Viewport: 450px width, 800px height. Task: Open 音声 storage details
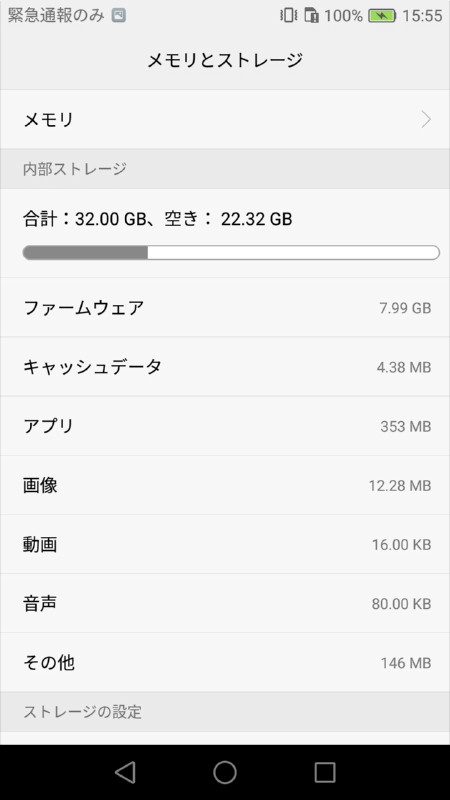pos(225,603)
